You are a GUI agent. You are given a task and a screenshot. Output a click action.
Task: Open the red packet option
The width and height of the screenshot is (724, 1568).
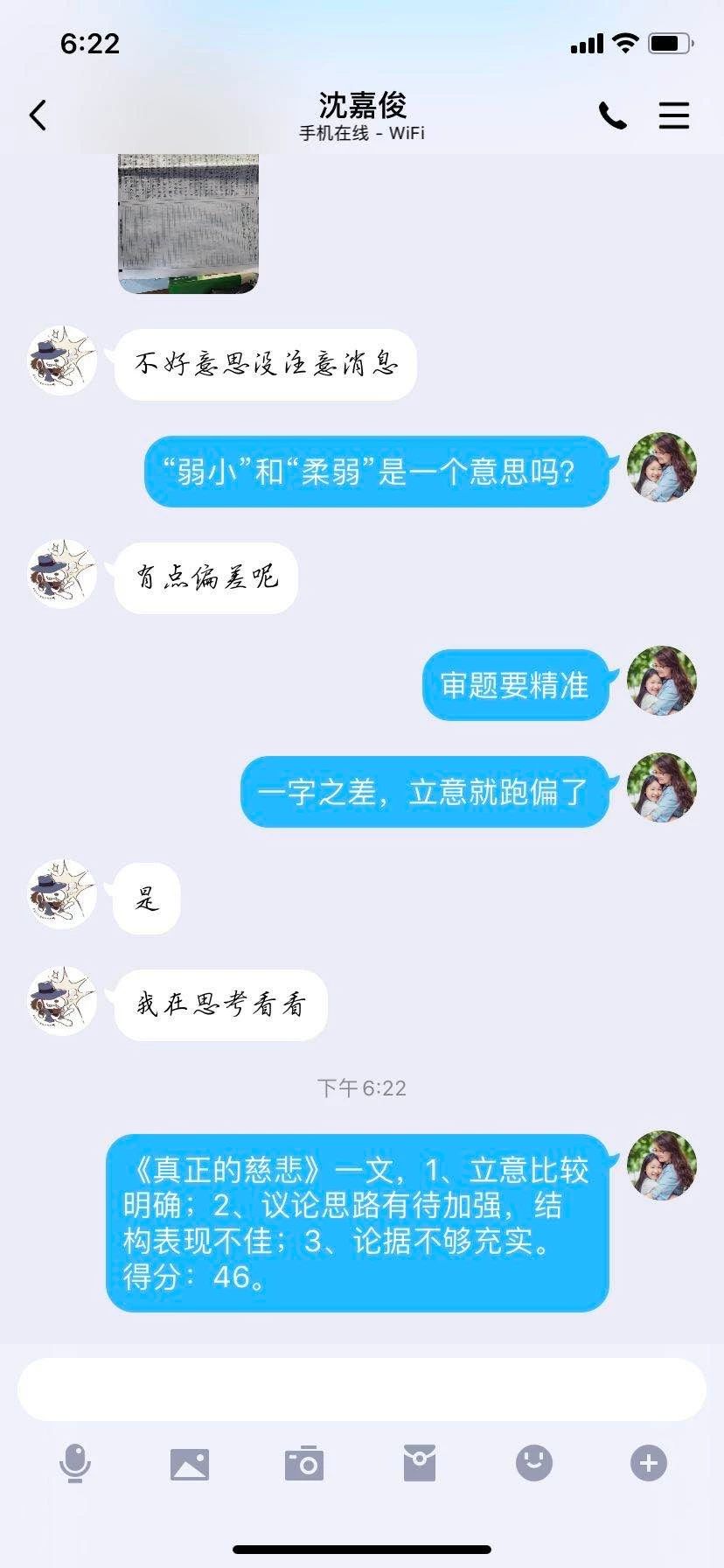point(420,1463)
